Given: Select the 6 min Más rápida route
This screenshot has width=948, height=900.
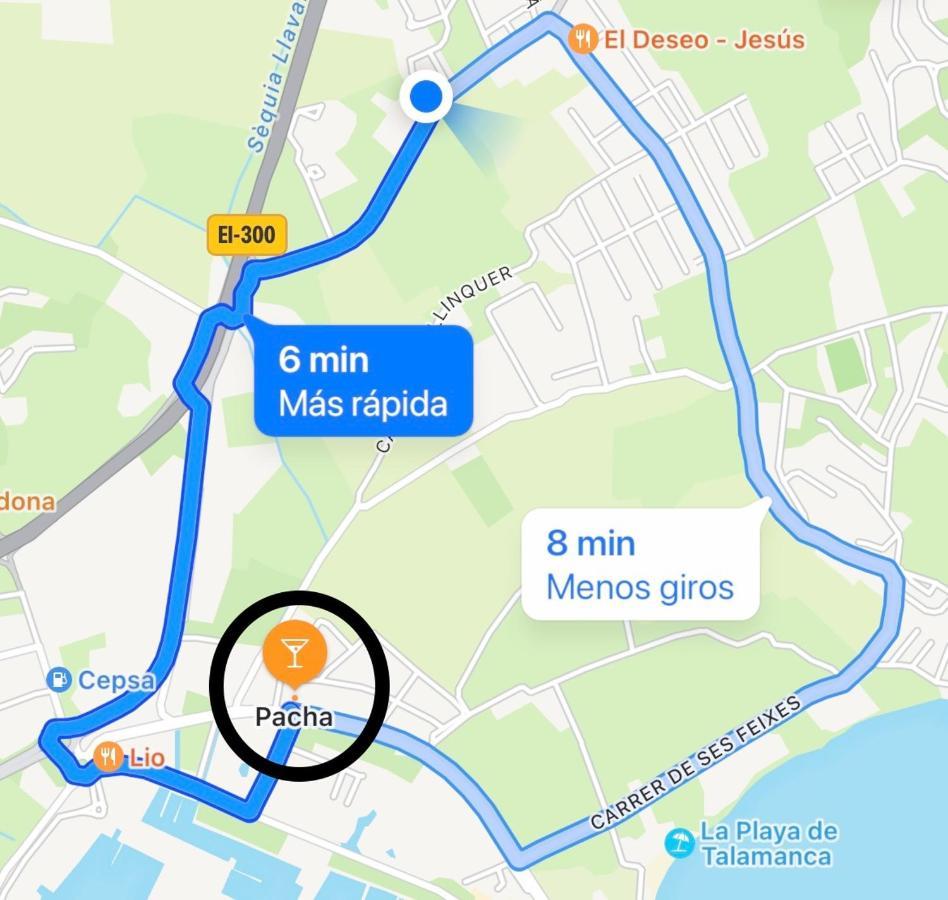Looking at the screenshot, I should [x=362, y=380].
